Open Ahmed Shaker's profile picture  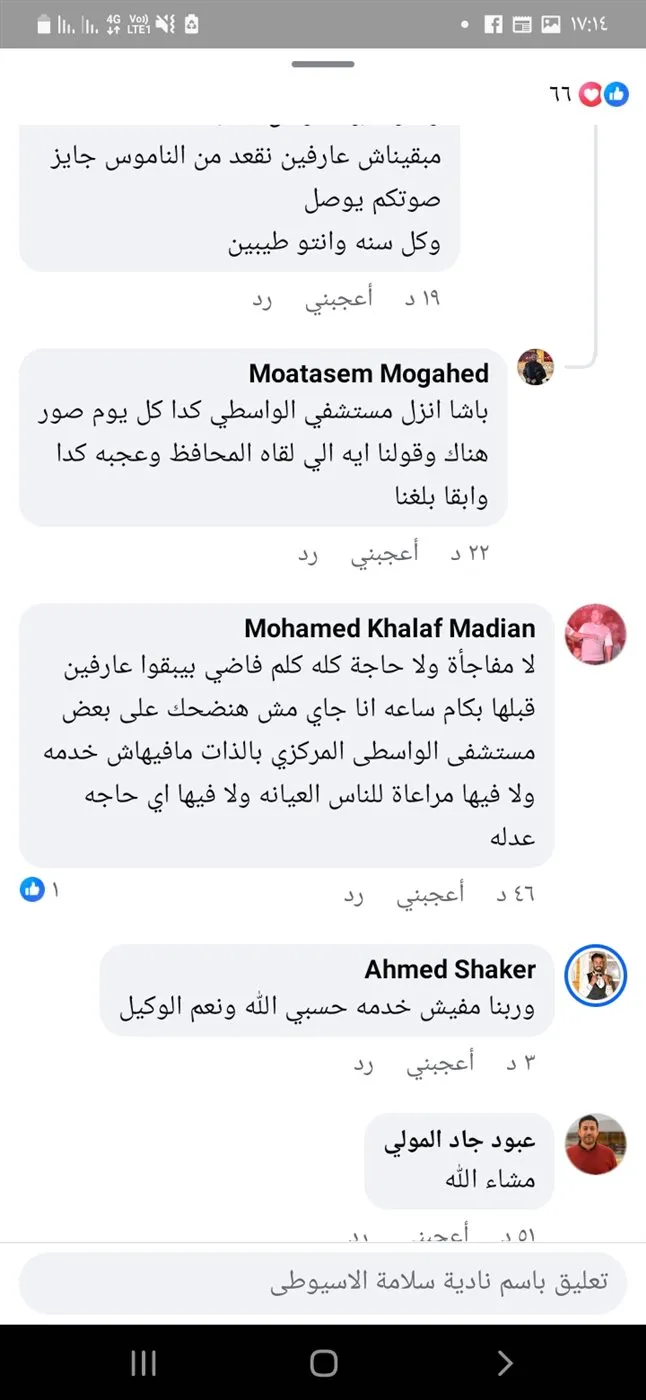596,974
